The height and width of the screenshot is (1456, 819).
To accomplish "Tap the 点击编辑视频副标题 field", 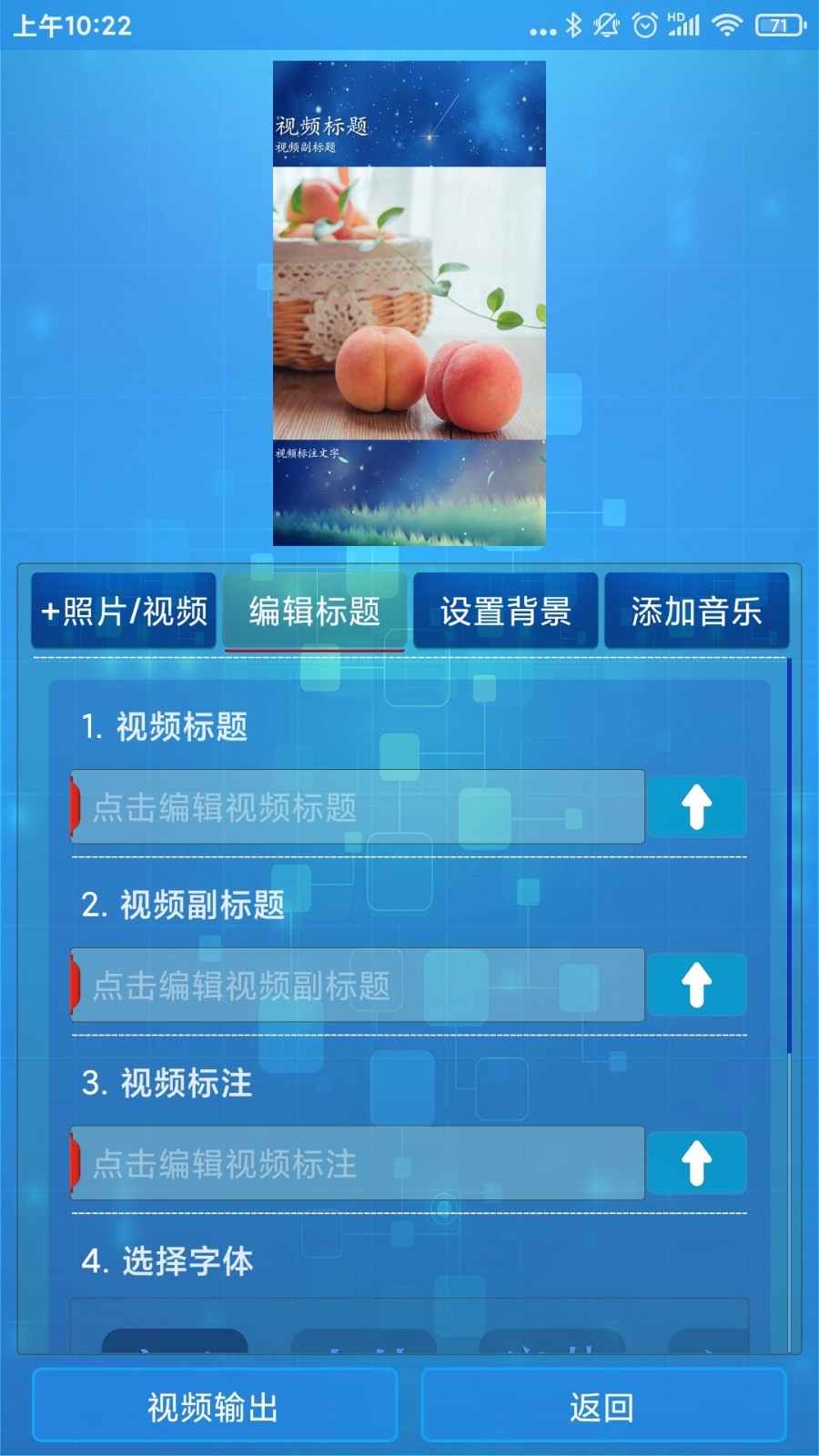I will coord(357,985).
